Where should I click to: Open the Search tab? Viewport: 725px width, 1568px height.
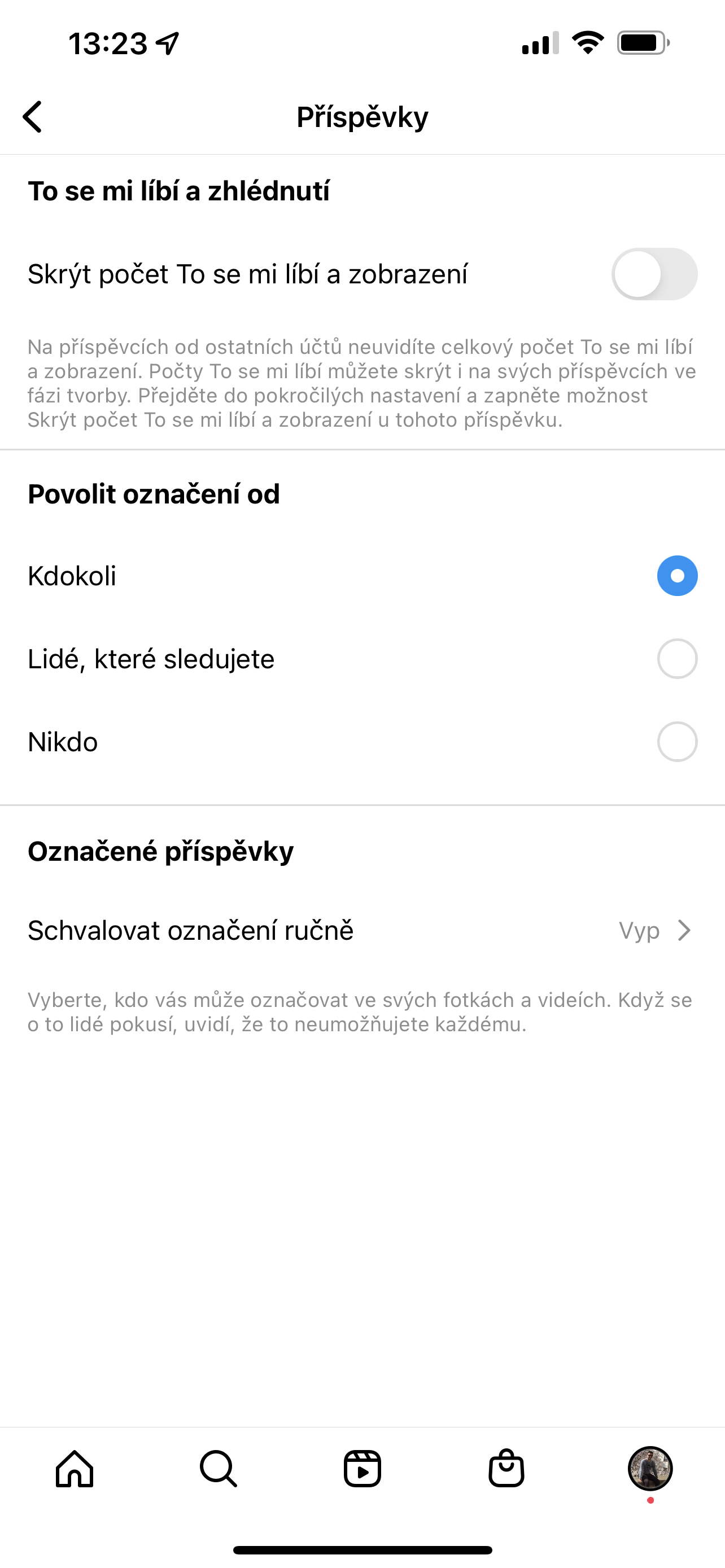click(x=219, y=1469)
